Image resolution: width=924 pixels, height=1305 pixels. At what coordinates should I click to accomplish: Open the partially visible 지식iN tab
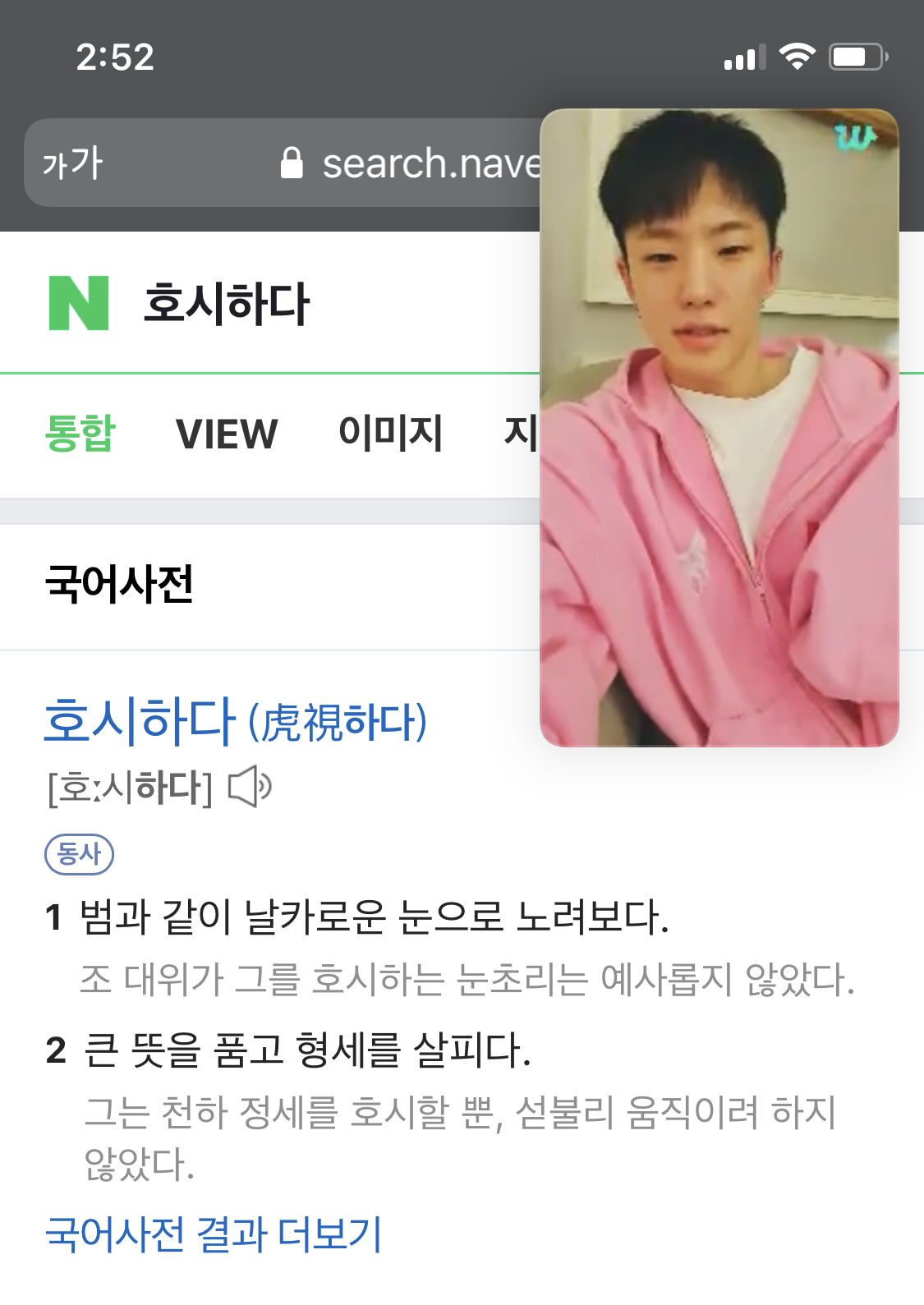pos(519,434)
